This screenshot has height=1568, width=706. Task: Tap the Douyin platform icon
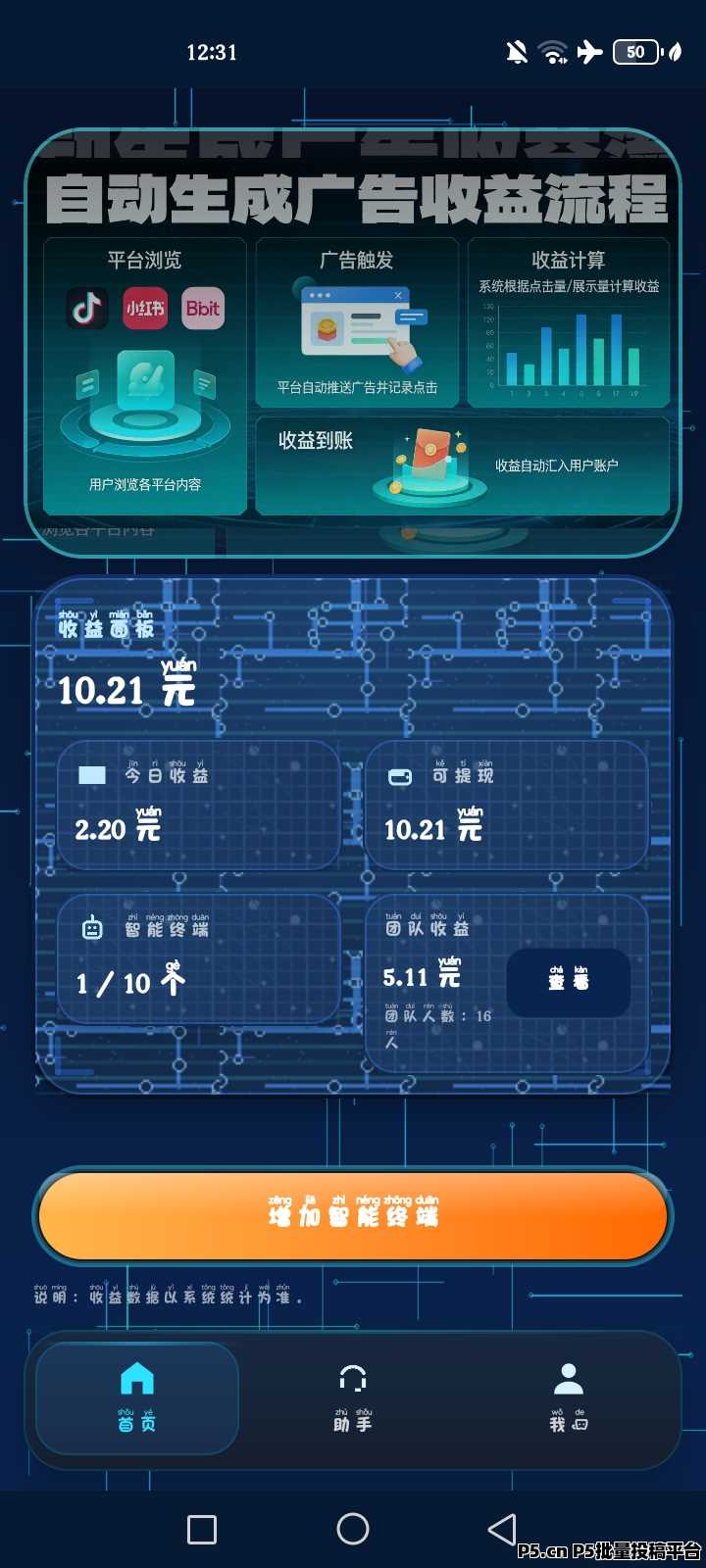pos(85,308)
